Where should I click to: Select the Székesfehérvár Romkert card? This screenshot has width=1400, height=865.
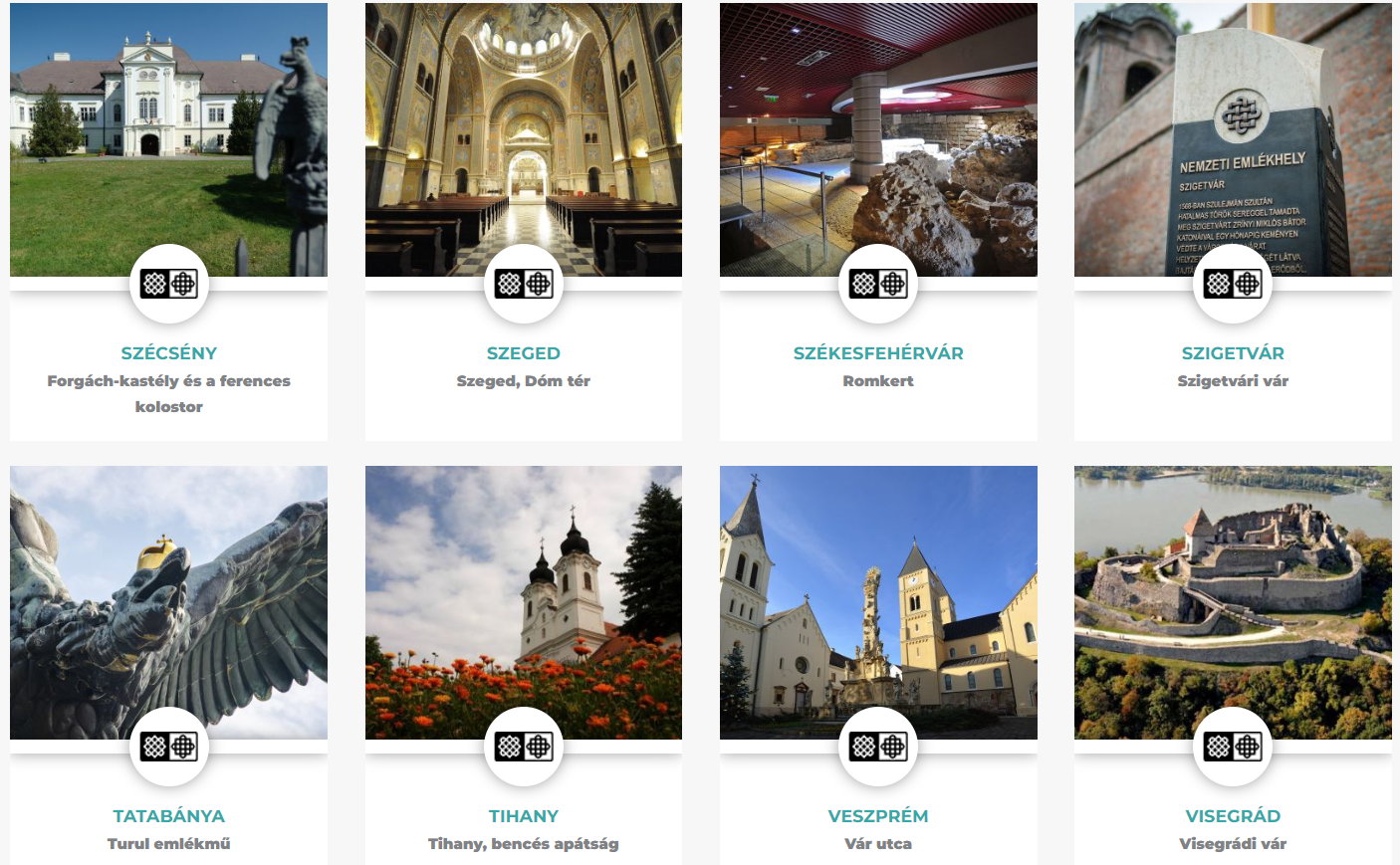(x=877, y=353)
